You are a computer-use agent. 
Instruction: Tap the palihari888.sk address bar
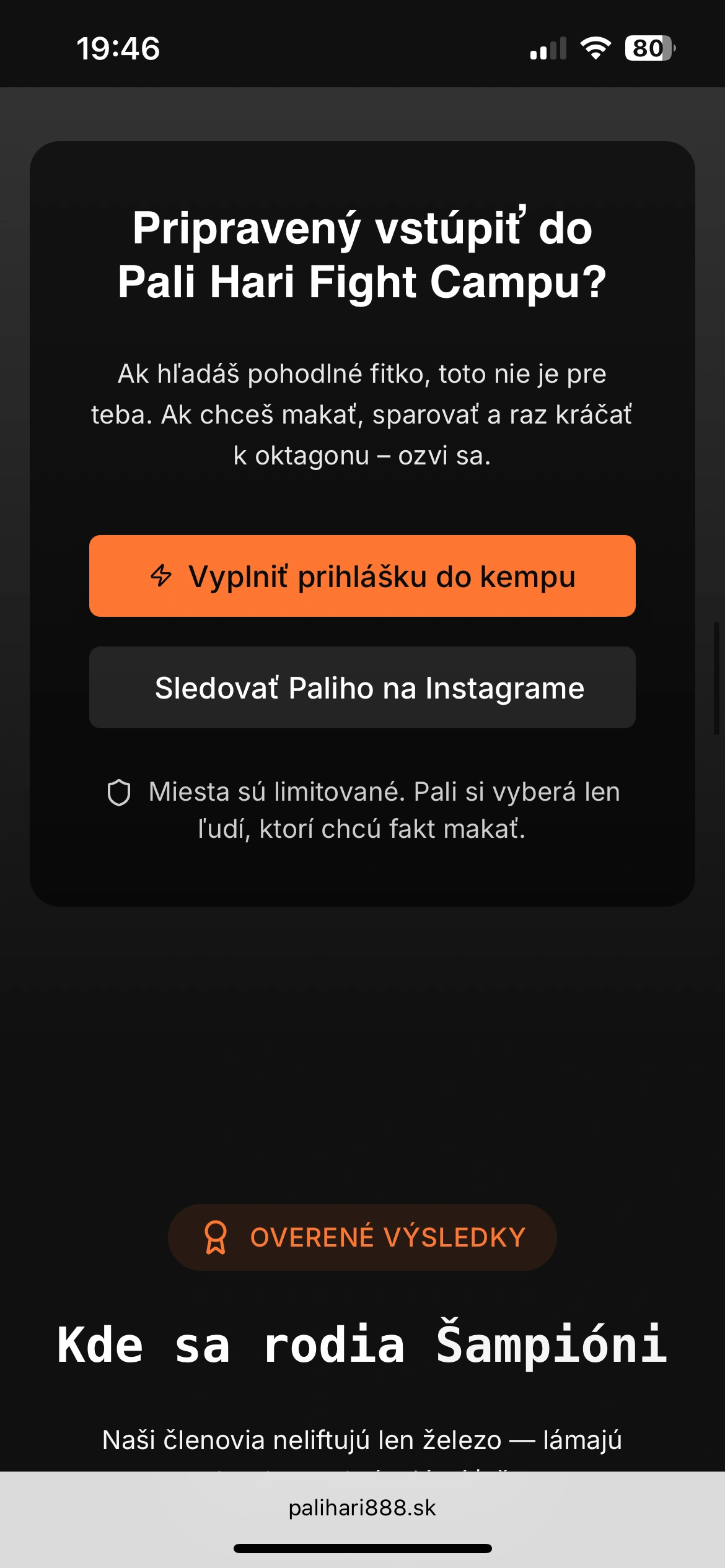(362, 1508)
